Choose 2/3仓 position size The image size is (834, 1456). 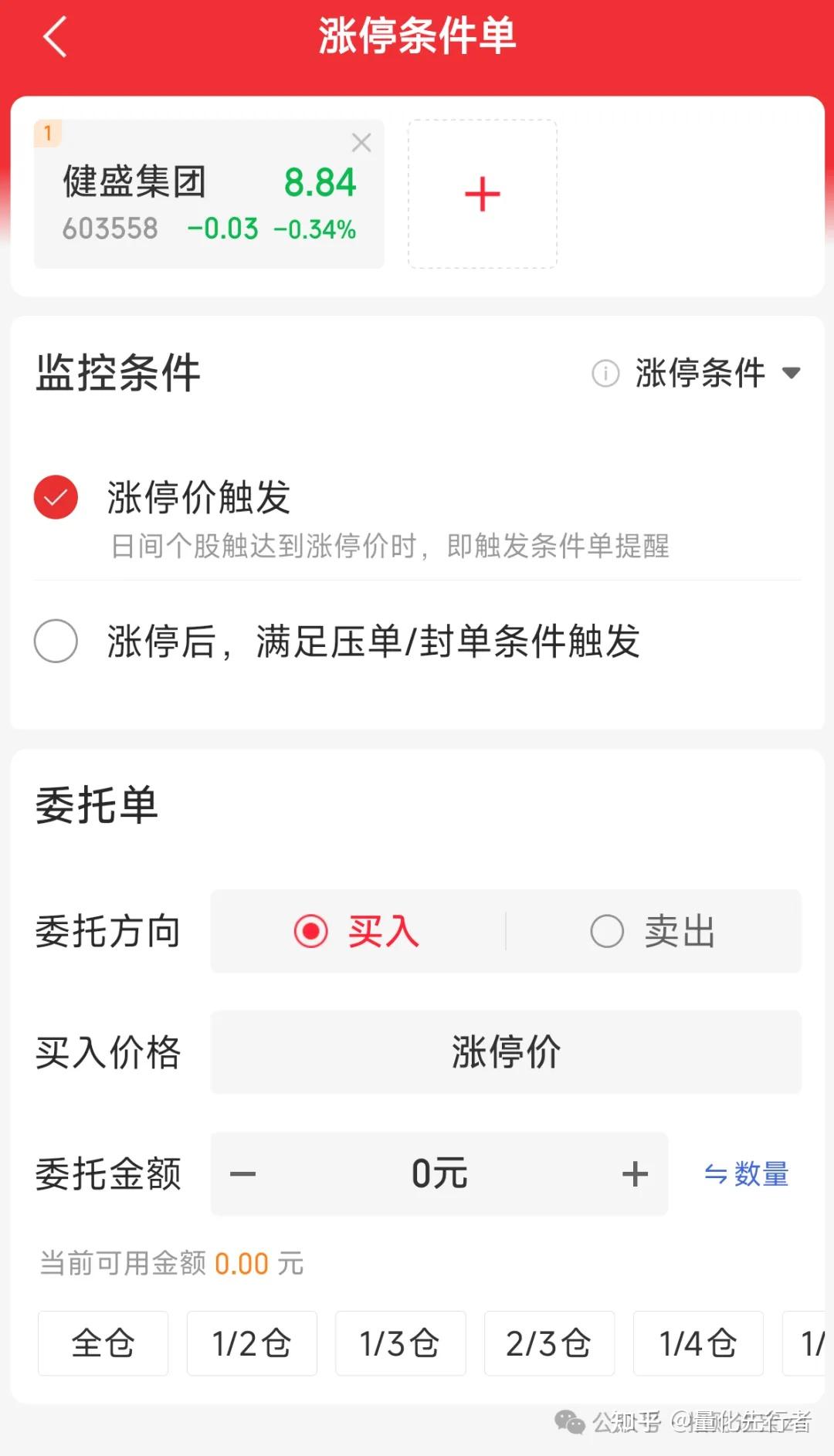pos(550,1343)
